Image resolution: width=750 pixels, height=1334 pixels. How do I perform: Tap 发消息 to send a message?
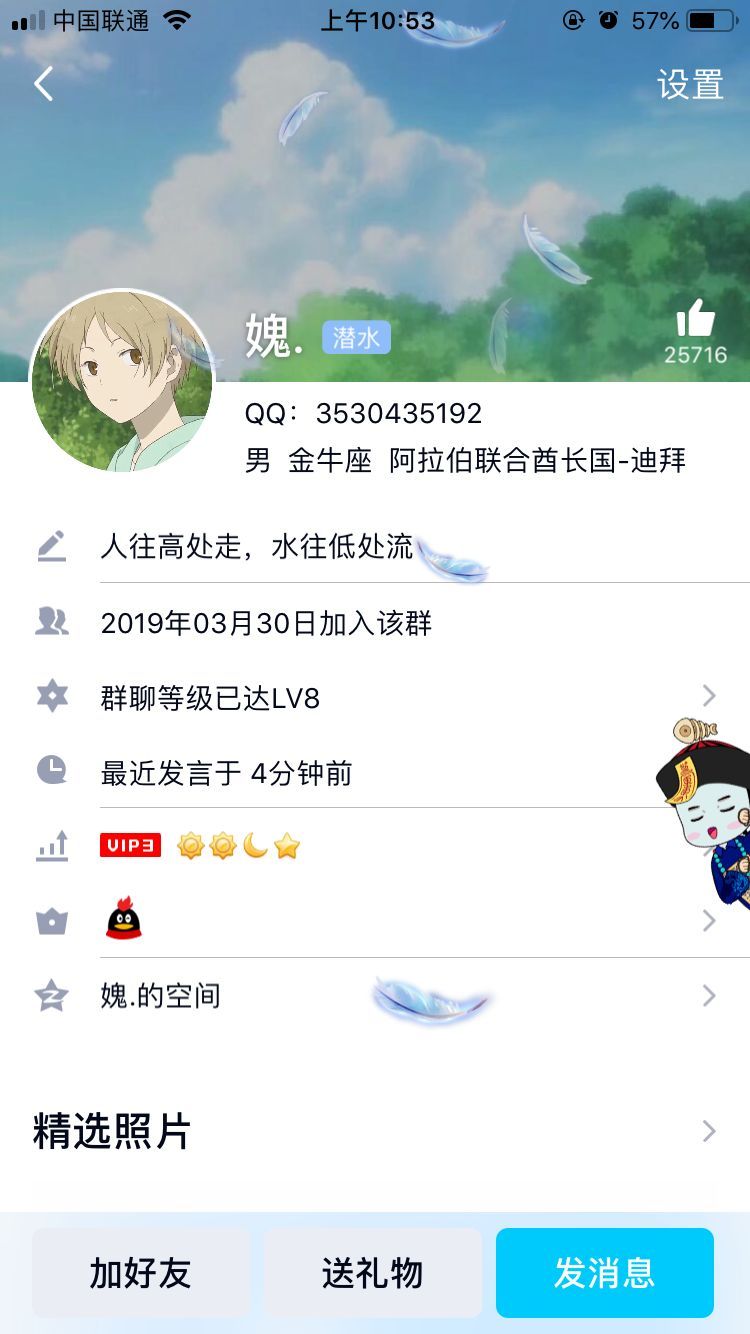click(604, 1273)
